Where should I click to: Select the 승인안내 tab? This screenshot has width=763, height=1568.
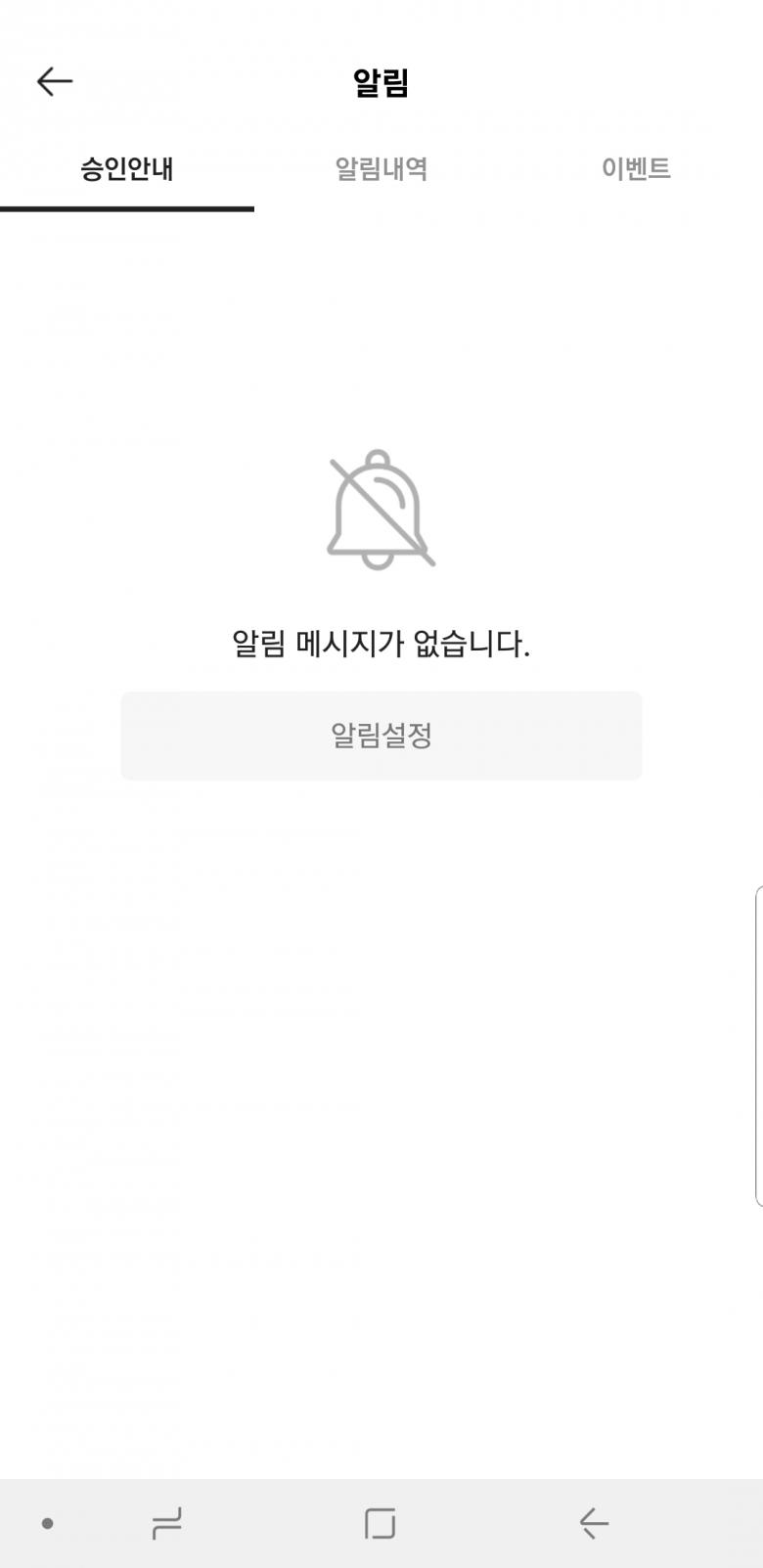(127, 169)
